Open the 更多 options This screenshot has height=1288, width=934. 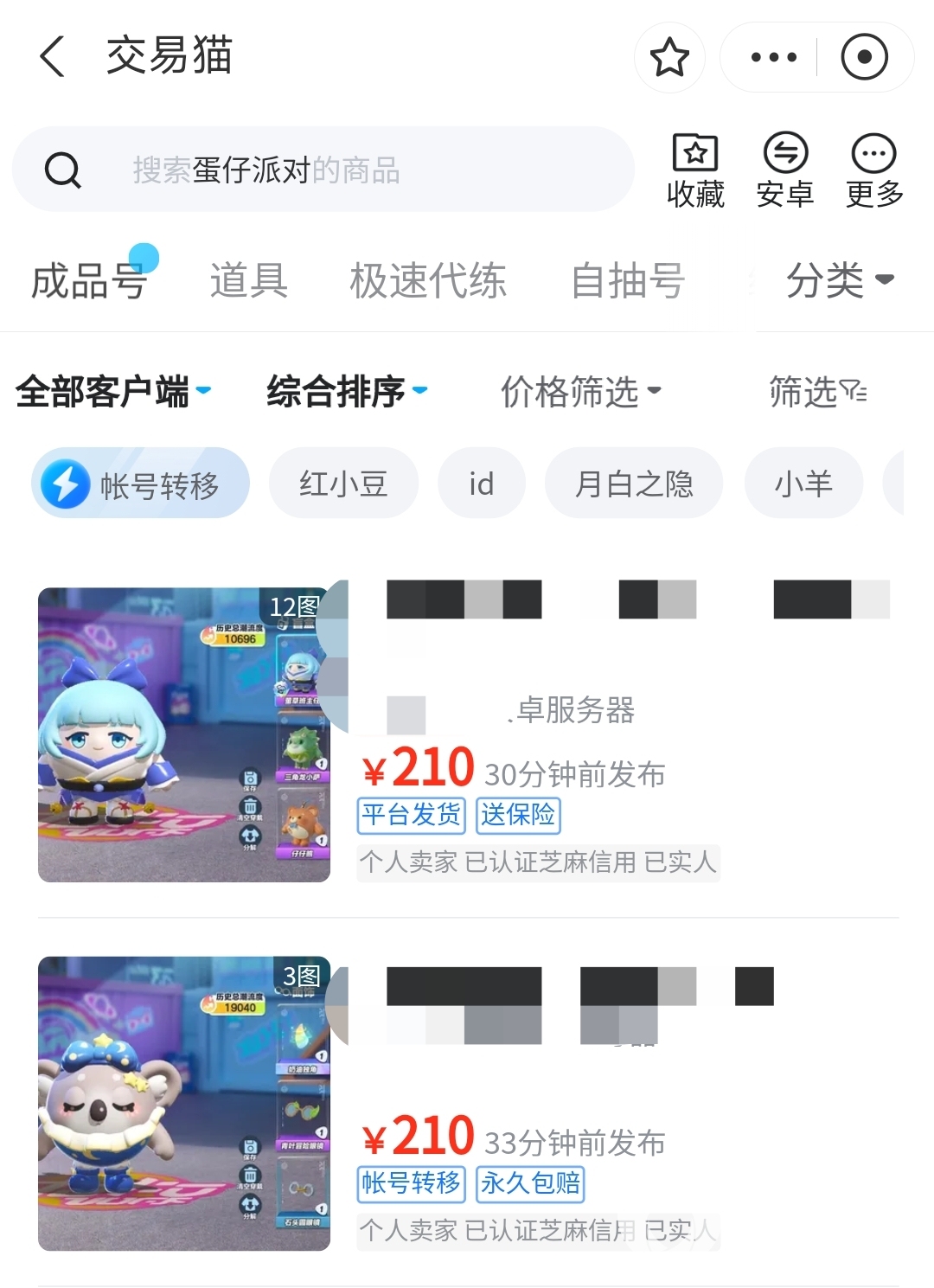pos(874,171)
